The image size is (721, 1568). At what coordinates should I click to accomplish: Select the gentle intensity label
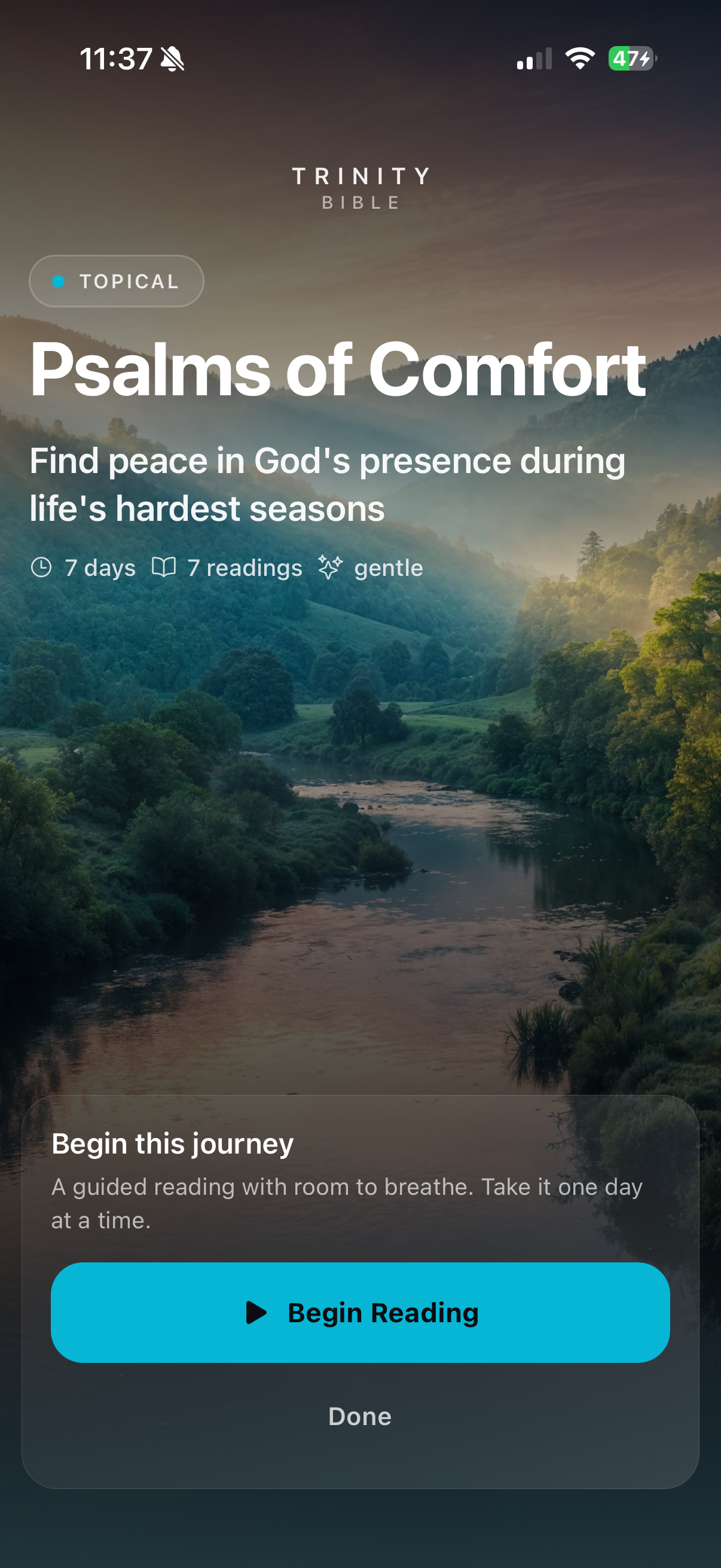(x=387, y=568)
